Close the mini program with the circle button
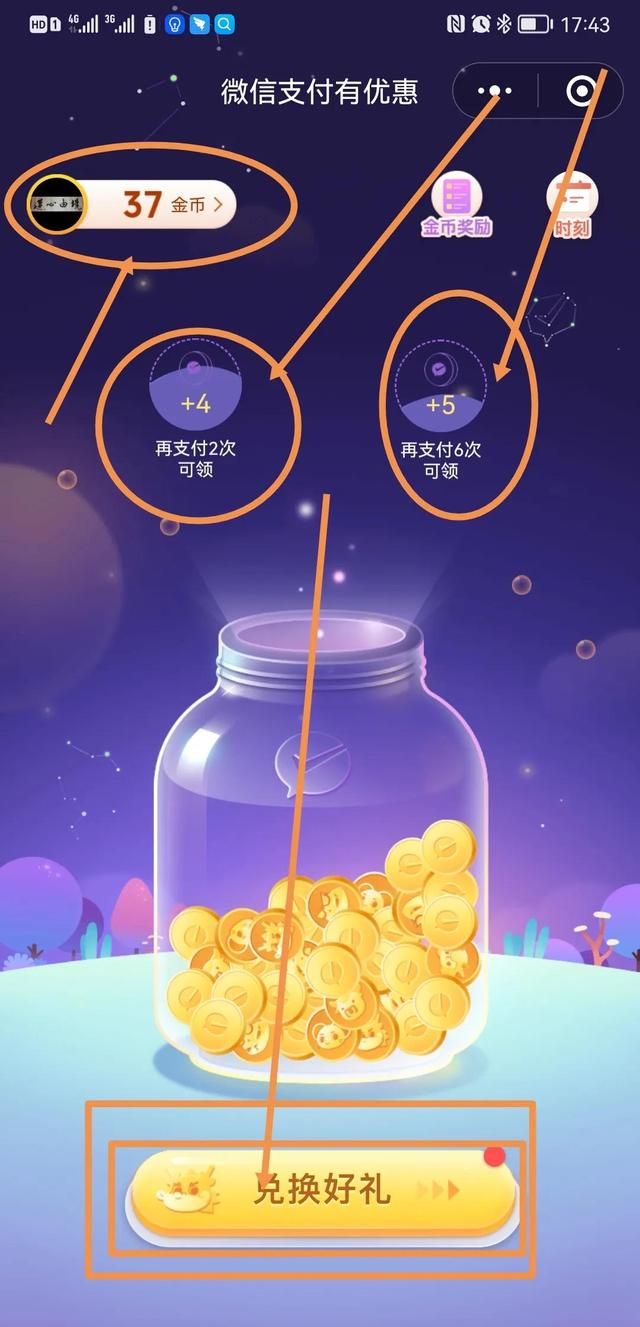Viewport: 640px width, 1327px height. (x=581, y=92)
